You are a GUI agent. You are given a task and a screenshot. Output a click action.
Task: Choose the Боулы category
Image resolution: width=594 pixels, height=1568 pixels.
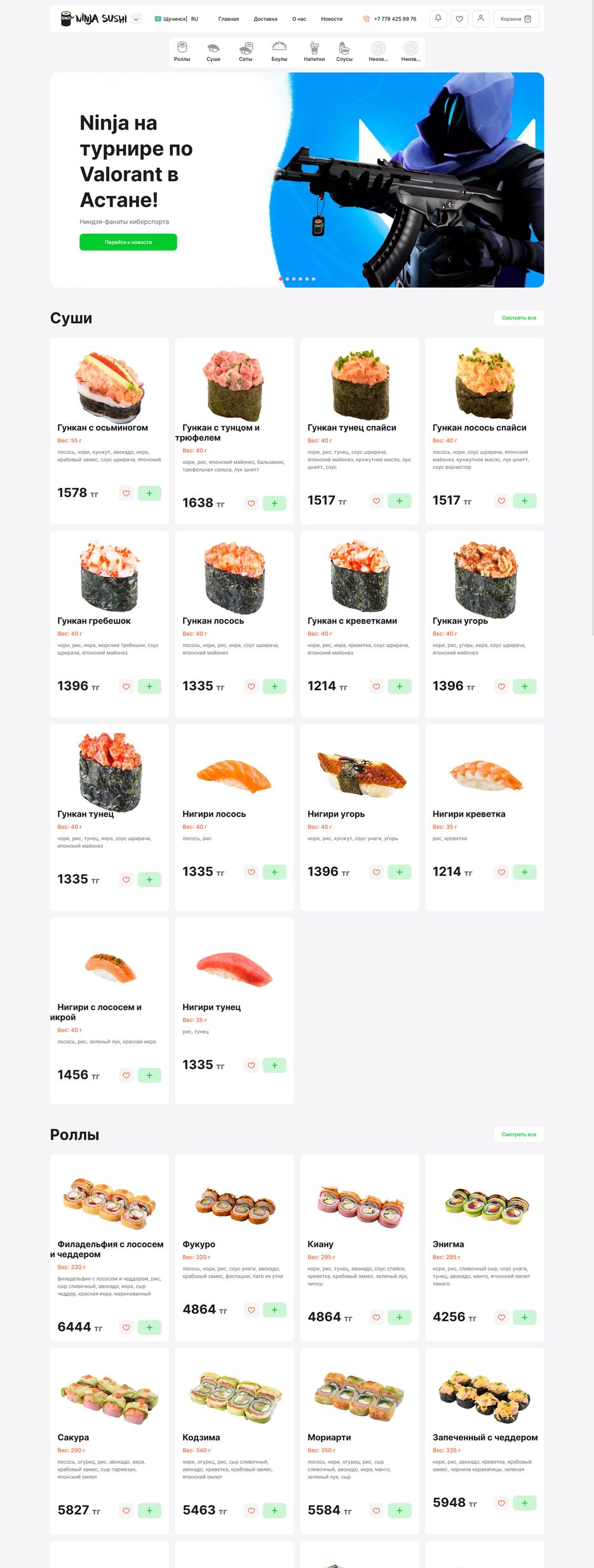click(279, 51)
